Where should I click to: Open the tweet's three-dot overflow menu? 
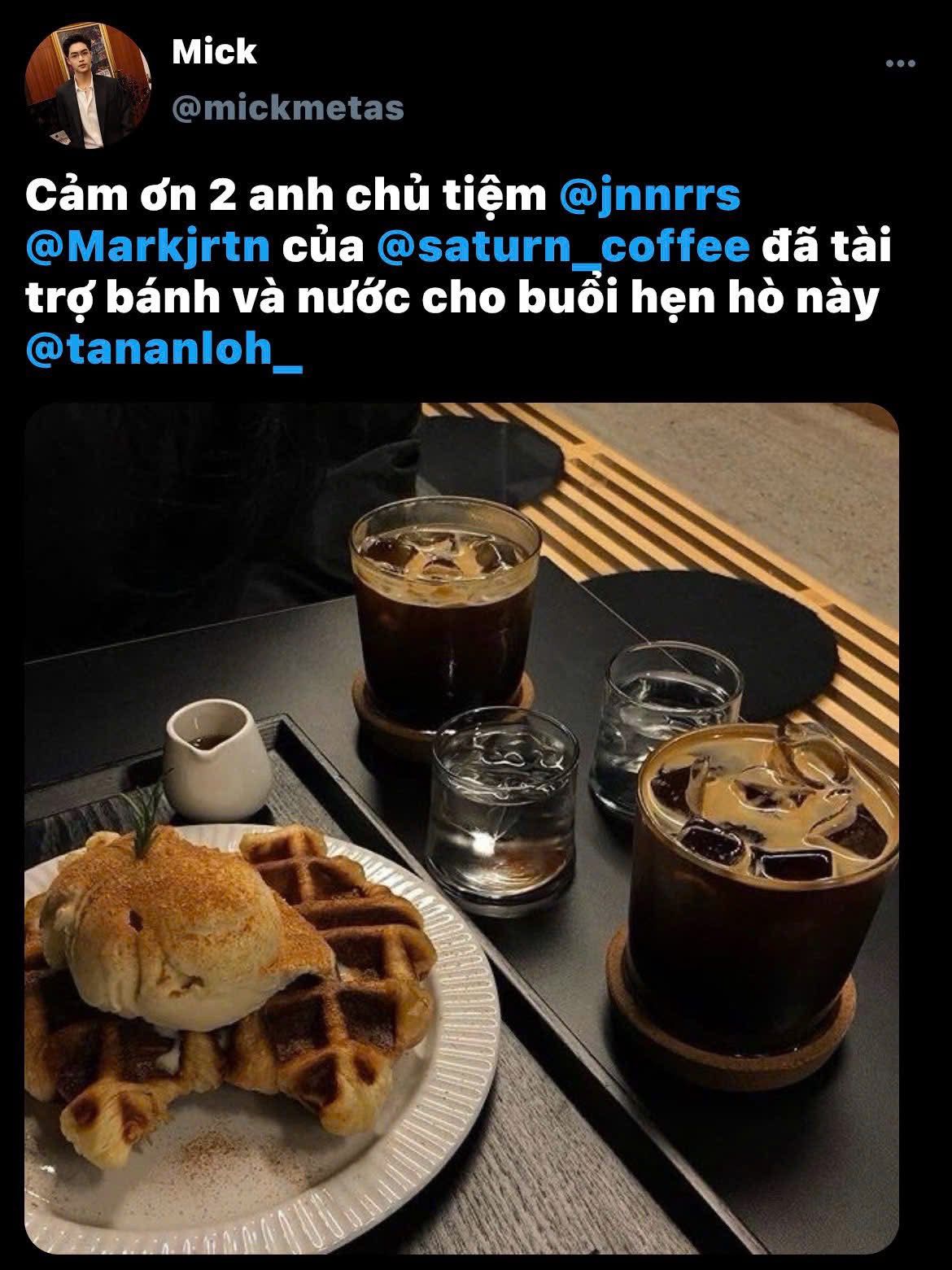901,64
